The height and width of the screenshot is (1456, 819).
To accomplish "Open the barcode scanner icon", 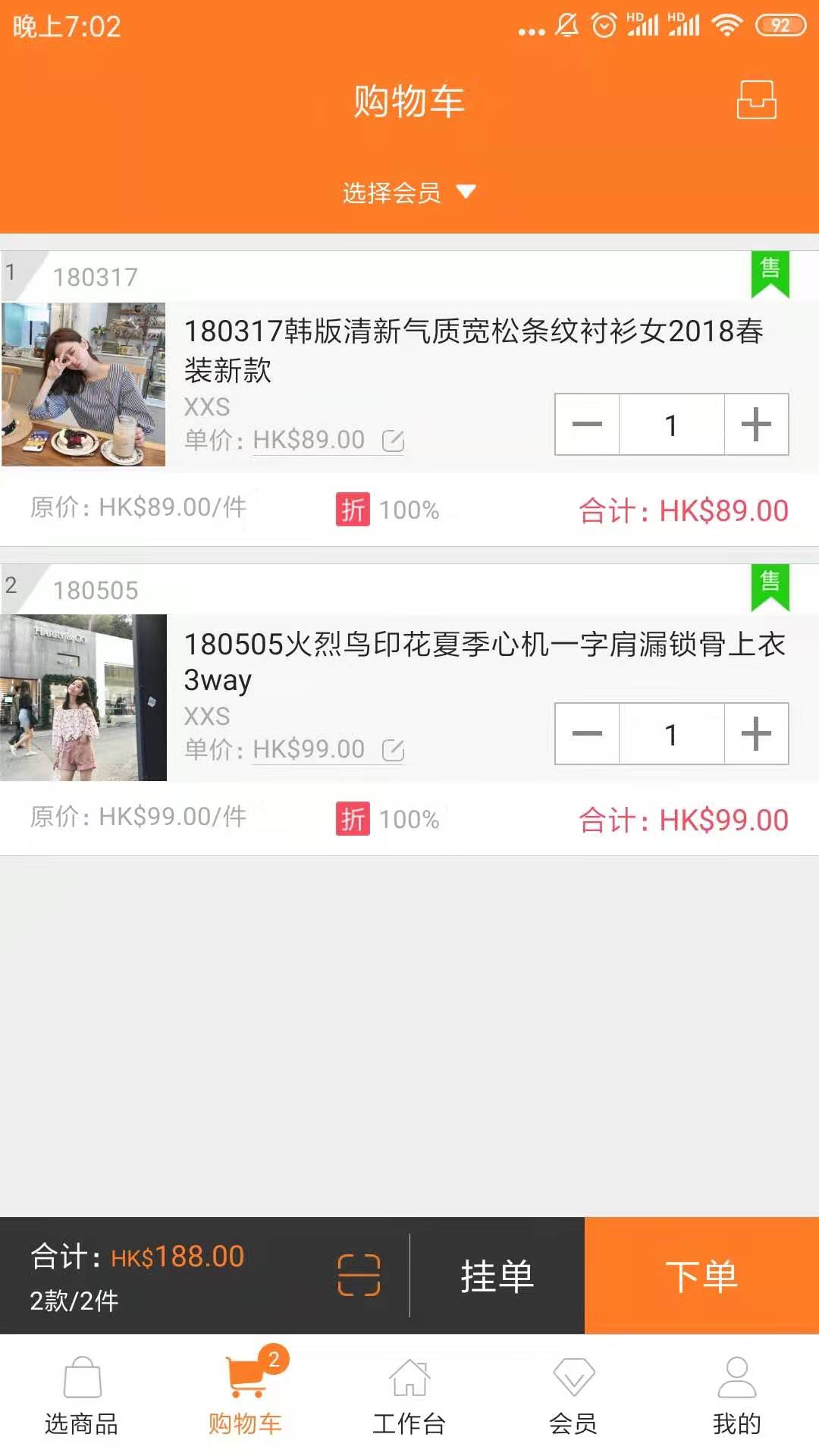I will [359, 1275].
